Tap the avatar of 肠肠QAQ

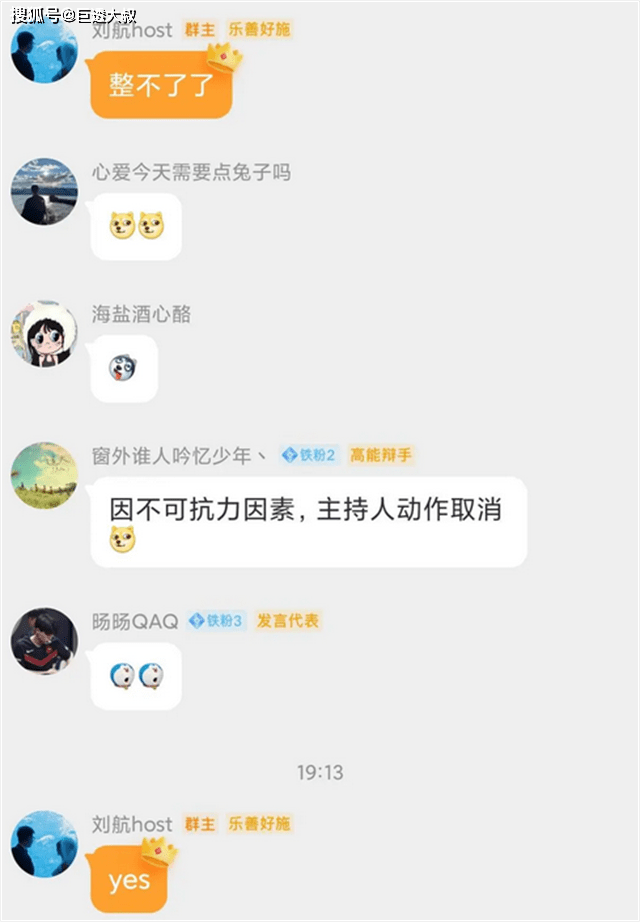pos(44,641)
